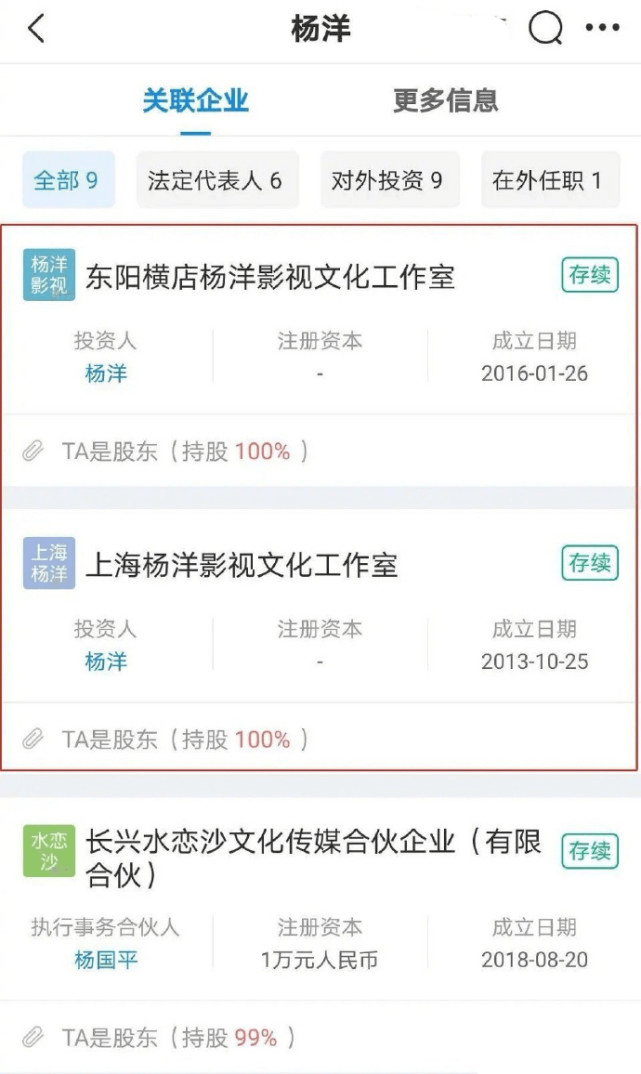
Task: Open investor 杨洋 under 东阳横店 card
Action: point(105,374)
